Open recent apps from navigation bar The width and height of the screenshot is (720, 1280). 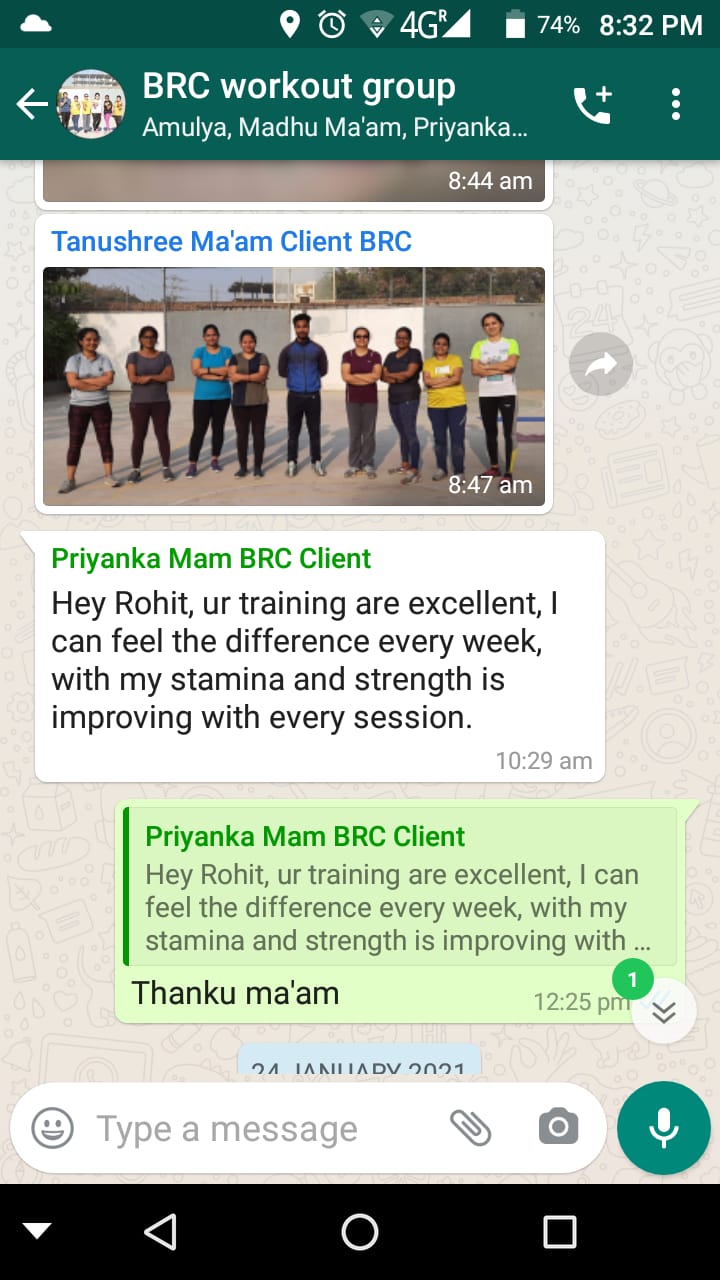coord(559,1232)
